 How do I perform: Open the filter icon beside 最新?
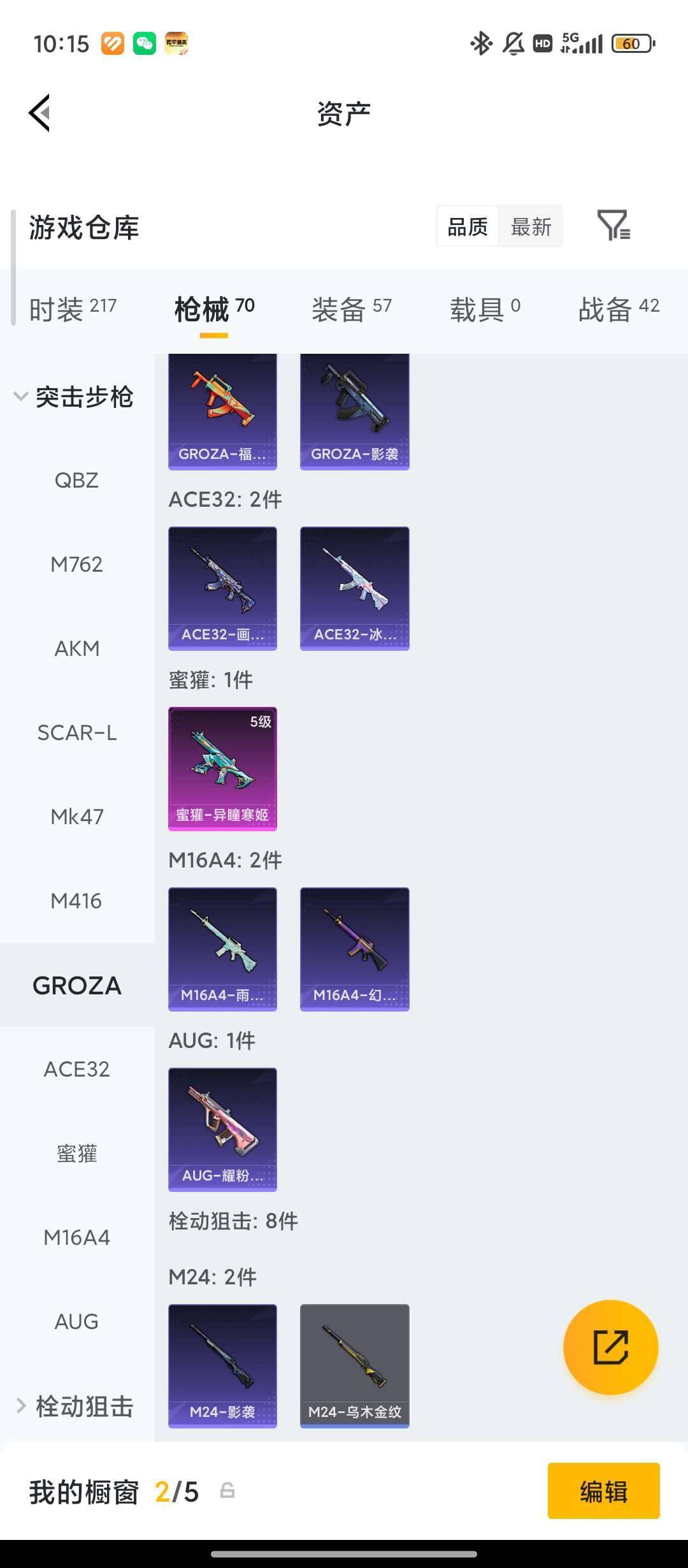coord(613,226)
